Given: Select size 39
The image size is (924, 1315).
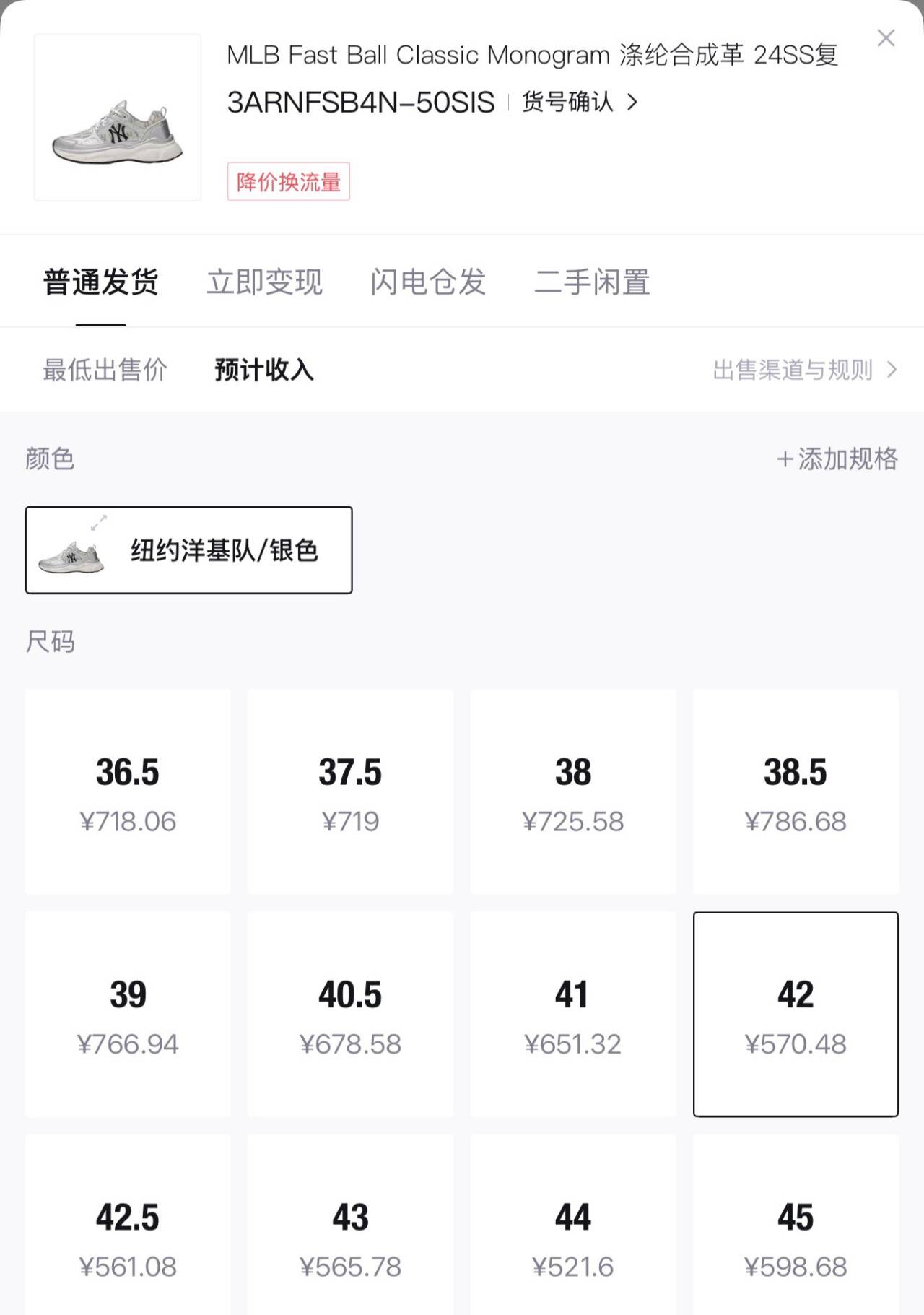Looking at the screenshot, I should click(128, 1014).
